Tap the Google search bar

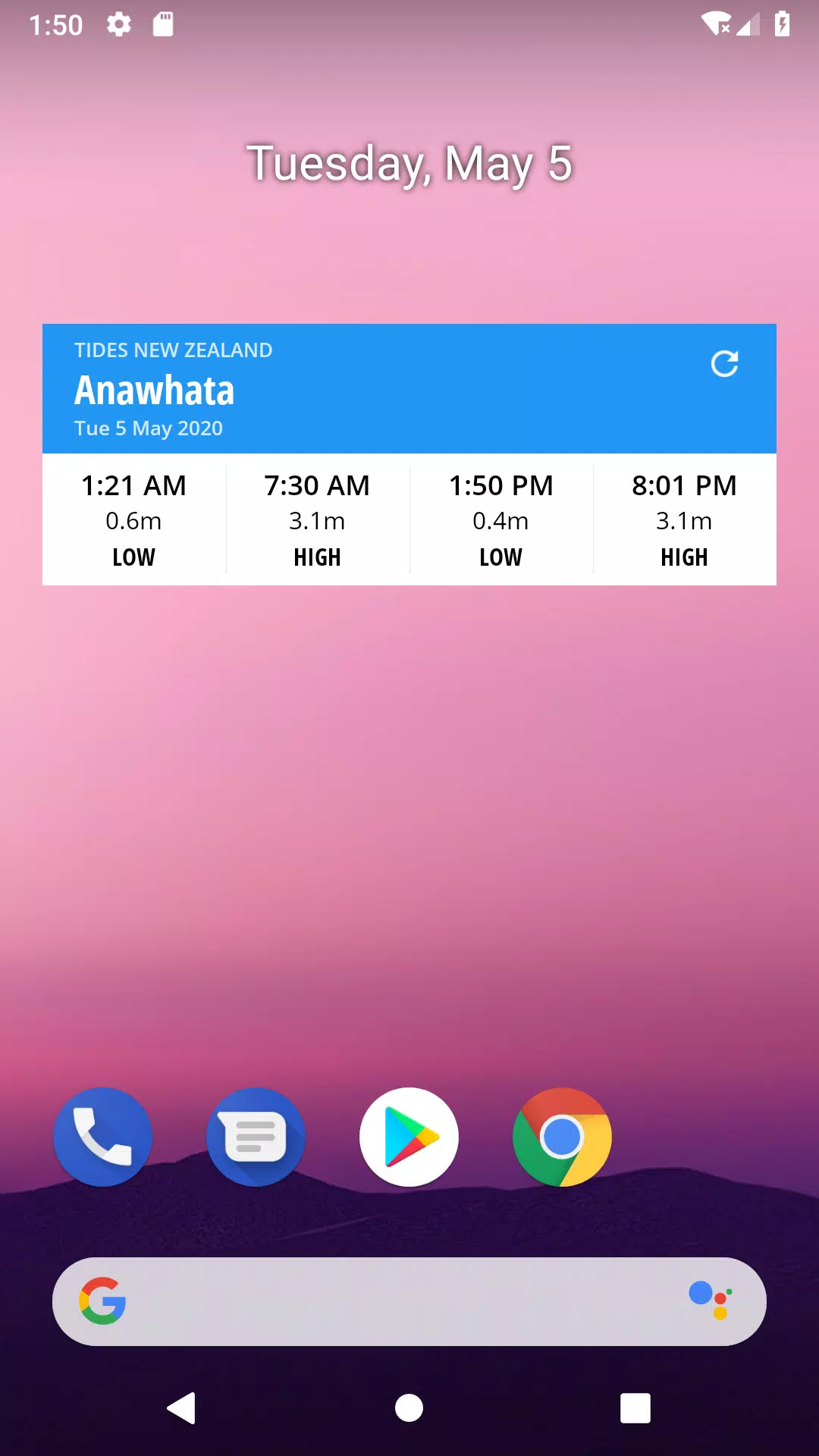[394, 1301]
